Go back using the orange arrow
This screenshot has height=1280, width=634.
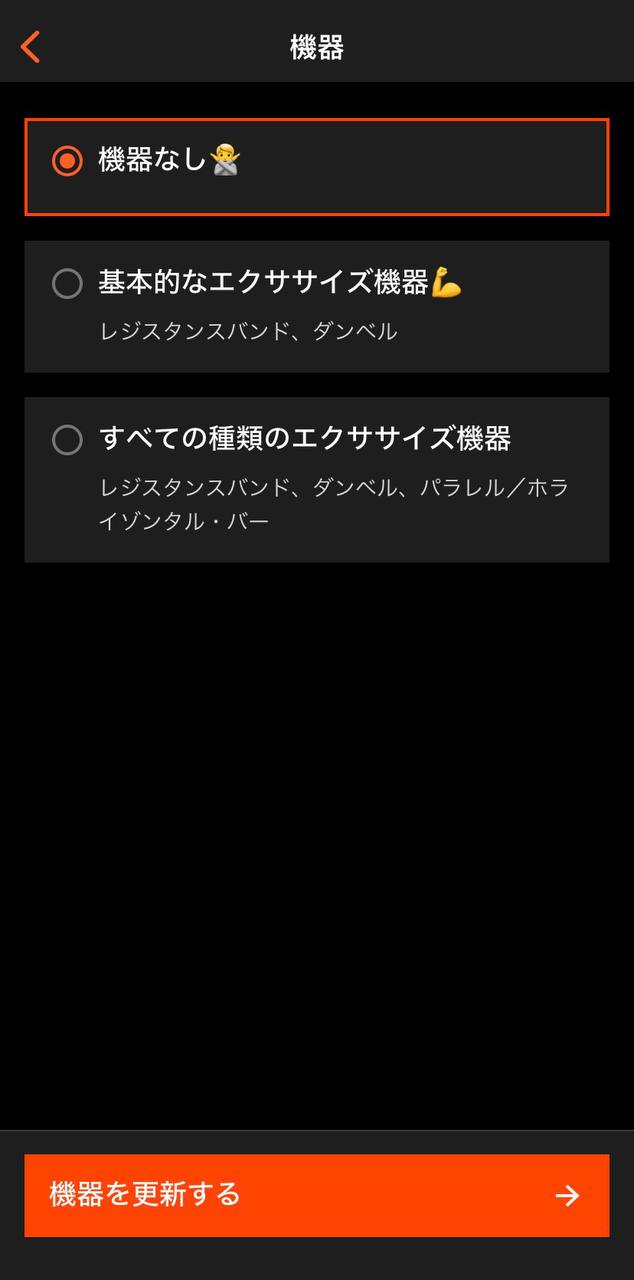click(31, 47)
